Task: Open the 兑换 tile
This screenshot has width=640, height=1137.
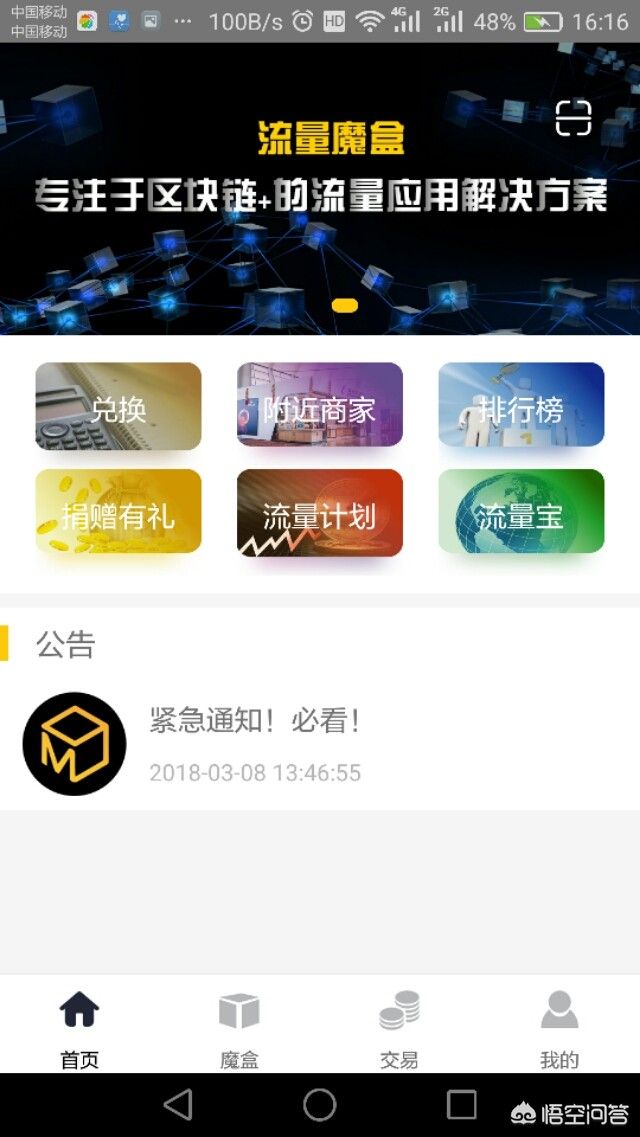Action: coord(118,405)
